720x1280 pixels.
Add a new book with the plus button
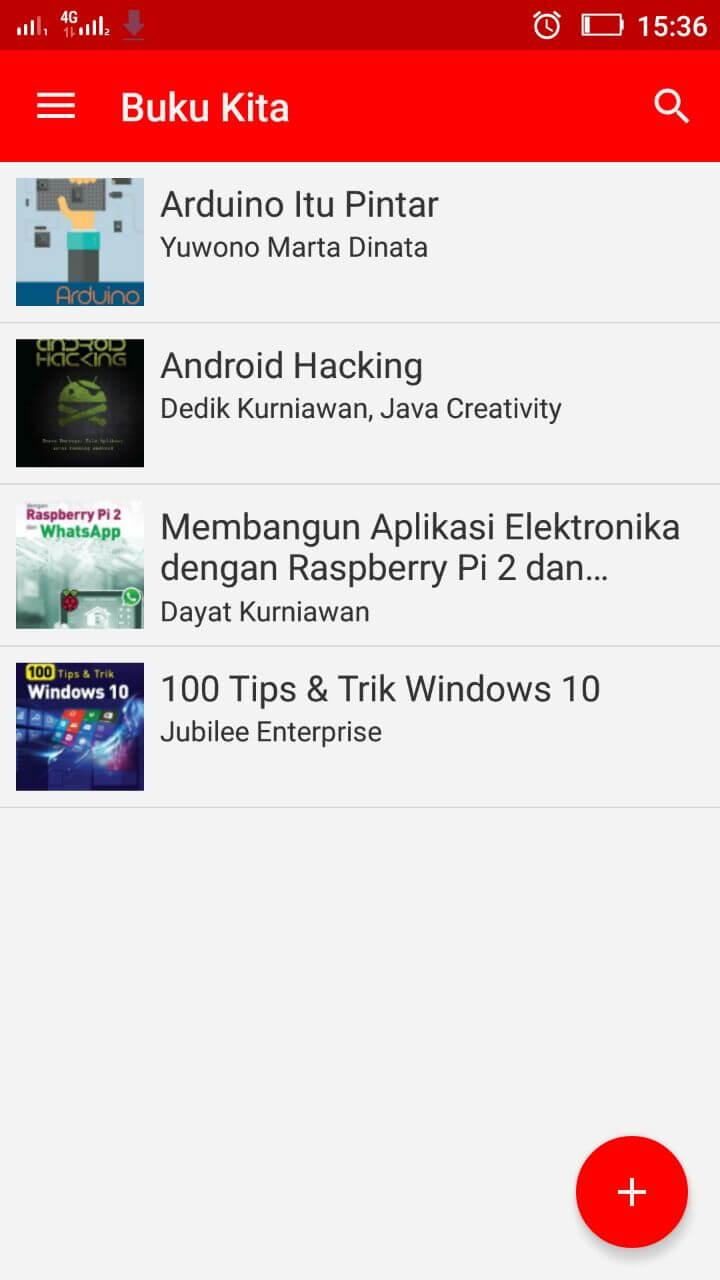pyautogui.click(x=631, y=1191)
